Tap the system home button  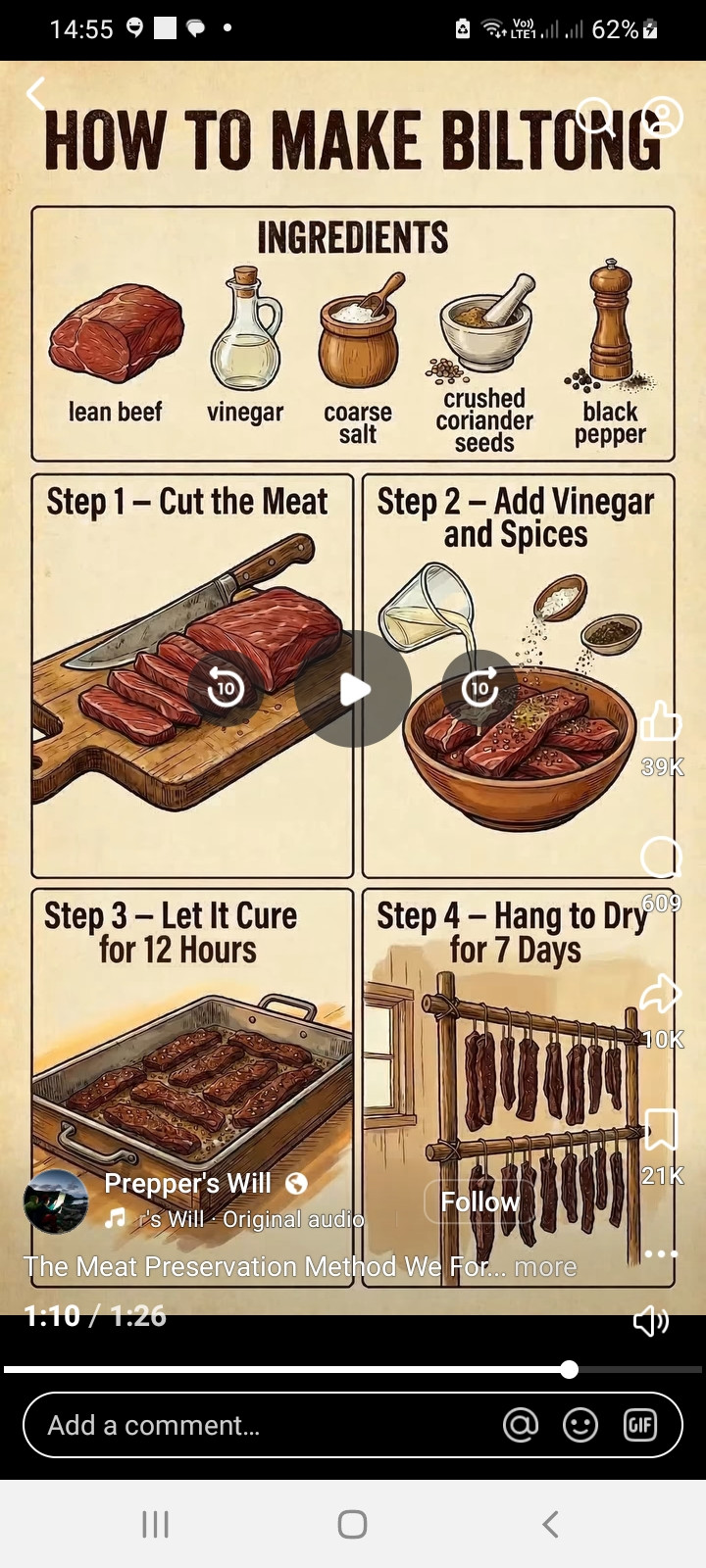coord(352,1524)
